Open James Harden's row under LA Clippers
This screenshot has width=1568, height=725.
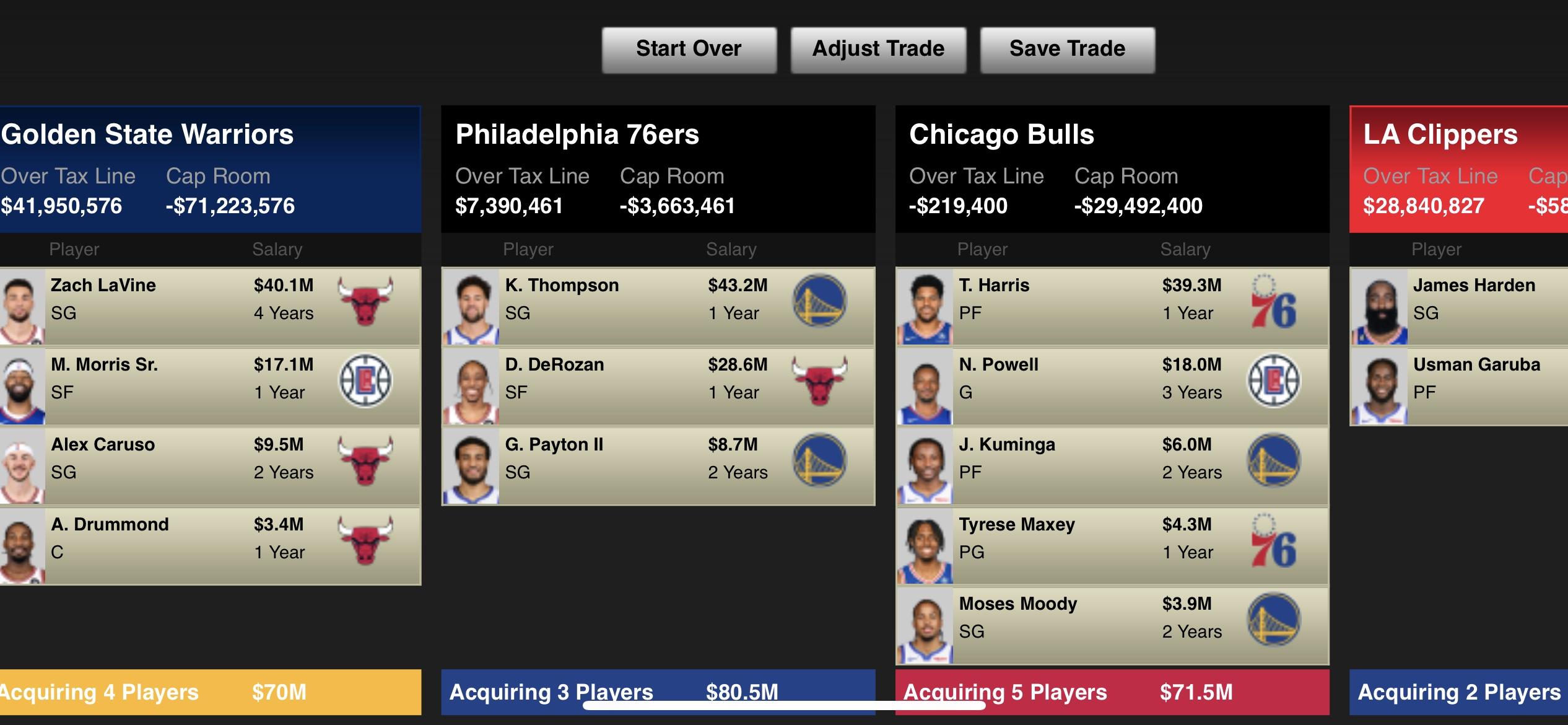click(x=1474, y=305)
